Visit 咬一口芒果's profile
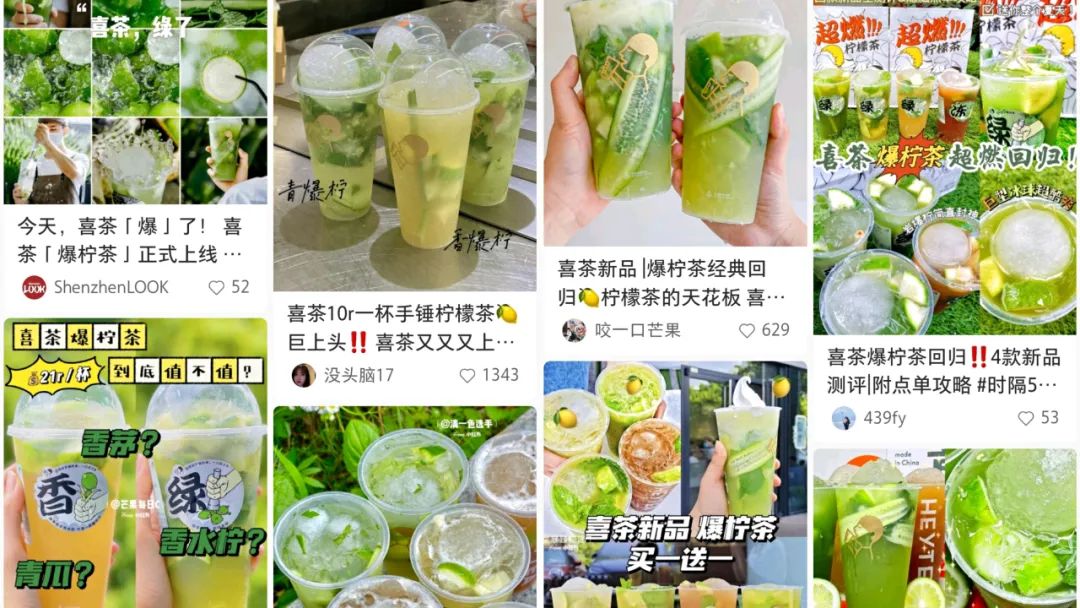1080x608 pixels. 622,330
